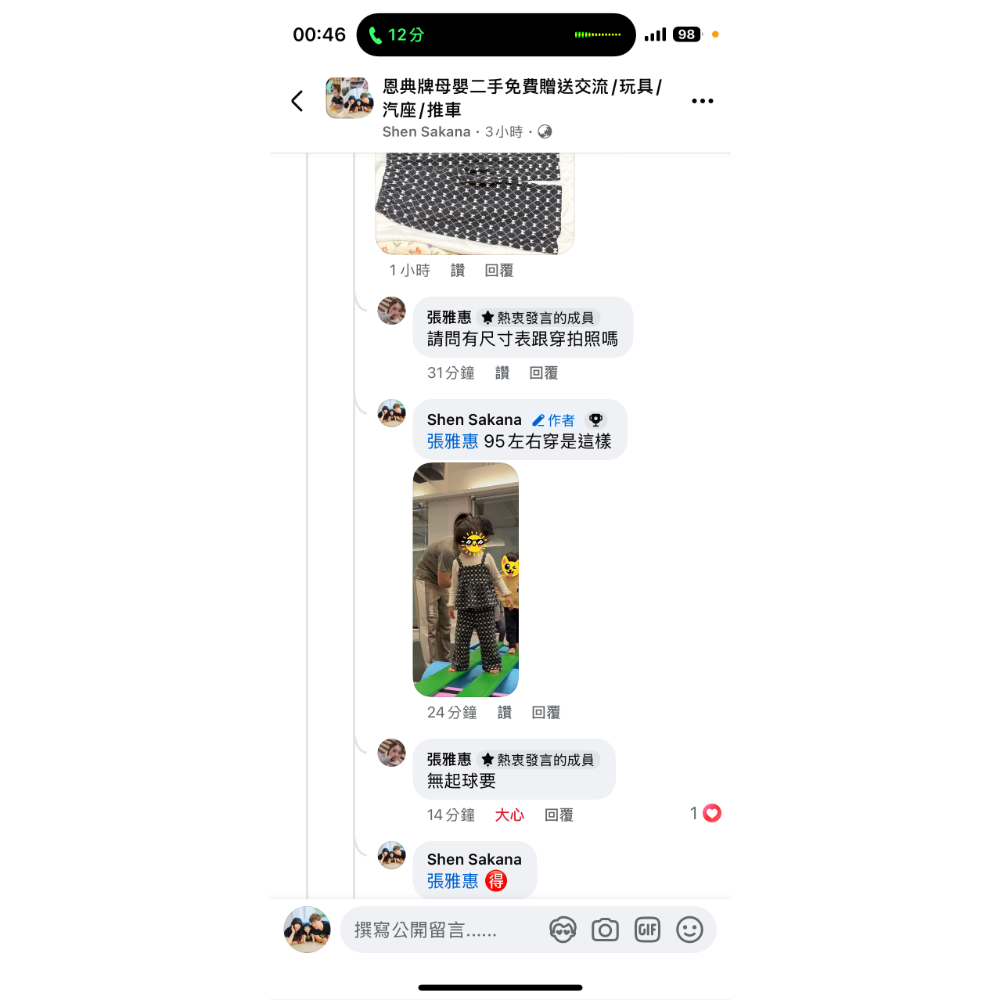The image size is (1000, 1000).
Task: Reply to the comment posted 24分鐘 ago
Action: click(546, 713)
